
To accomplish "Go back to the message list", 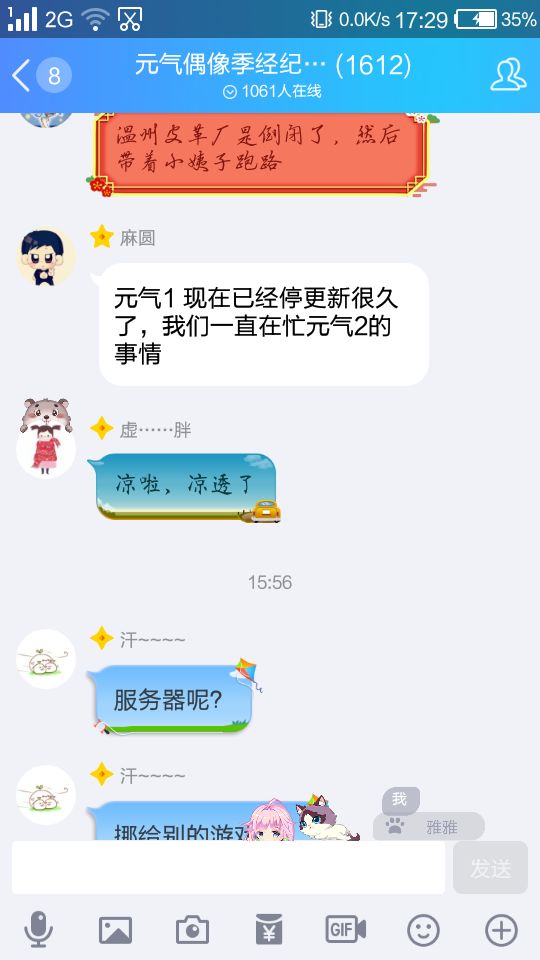I will [40, 76].
